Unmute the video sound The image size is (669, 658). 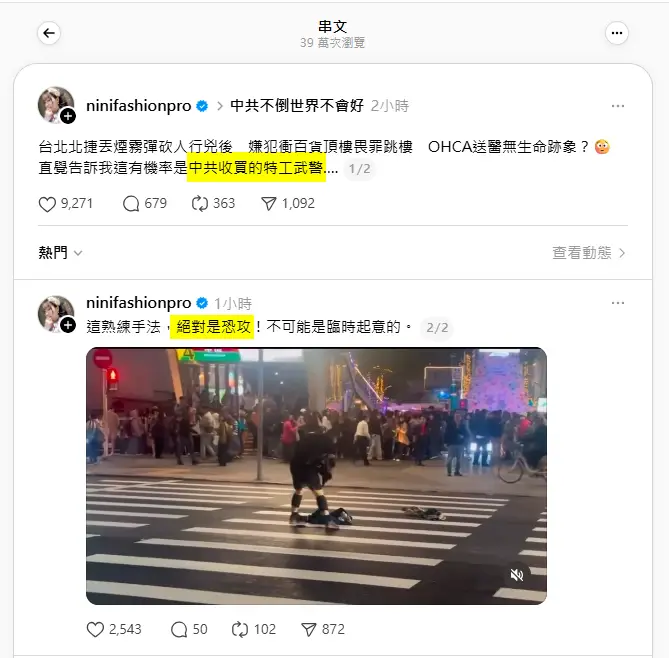coord(517,575)
